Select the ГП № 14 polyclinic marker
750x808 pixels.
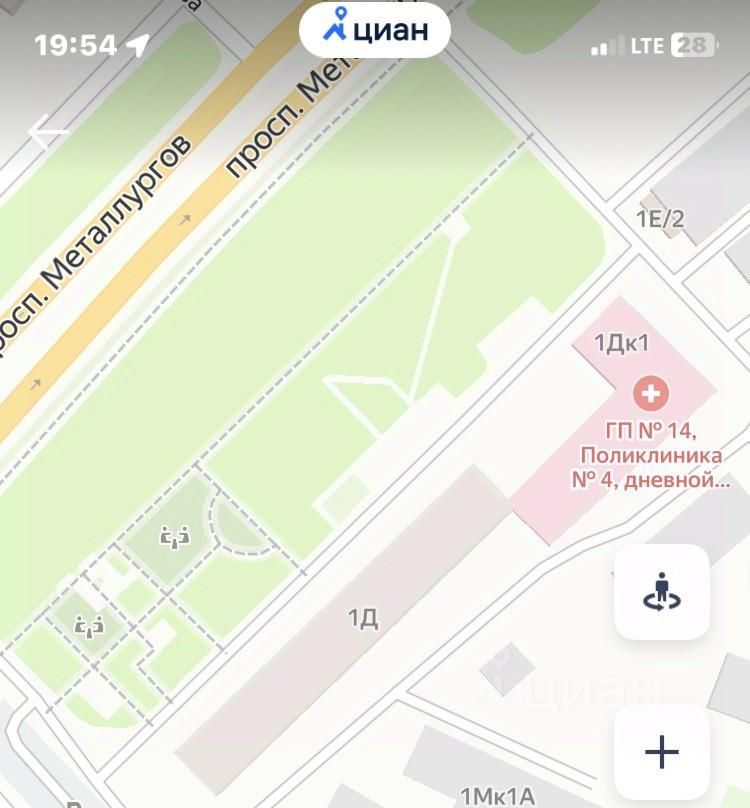[651, 393]
